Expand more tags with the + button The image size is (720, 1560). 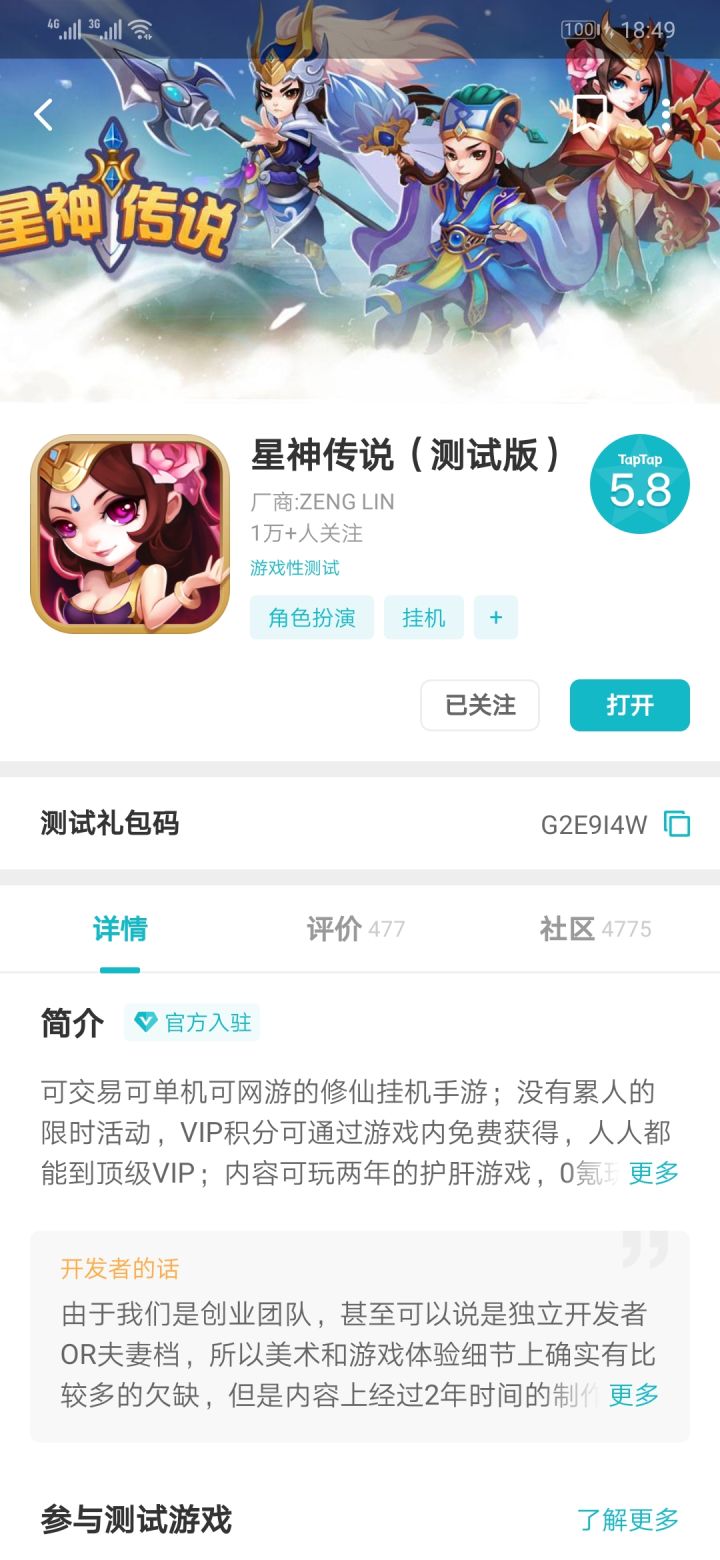495,617
